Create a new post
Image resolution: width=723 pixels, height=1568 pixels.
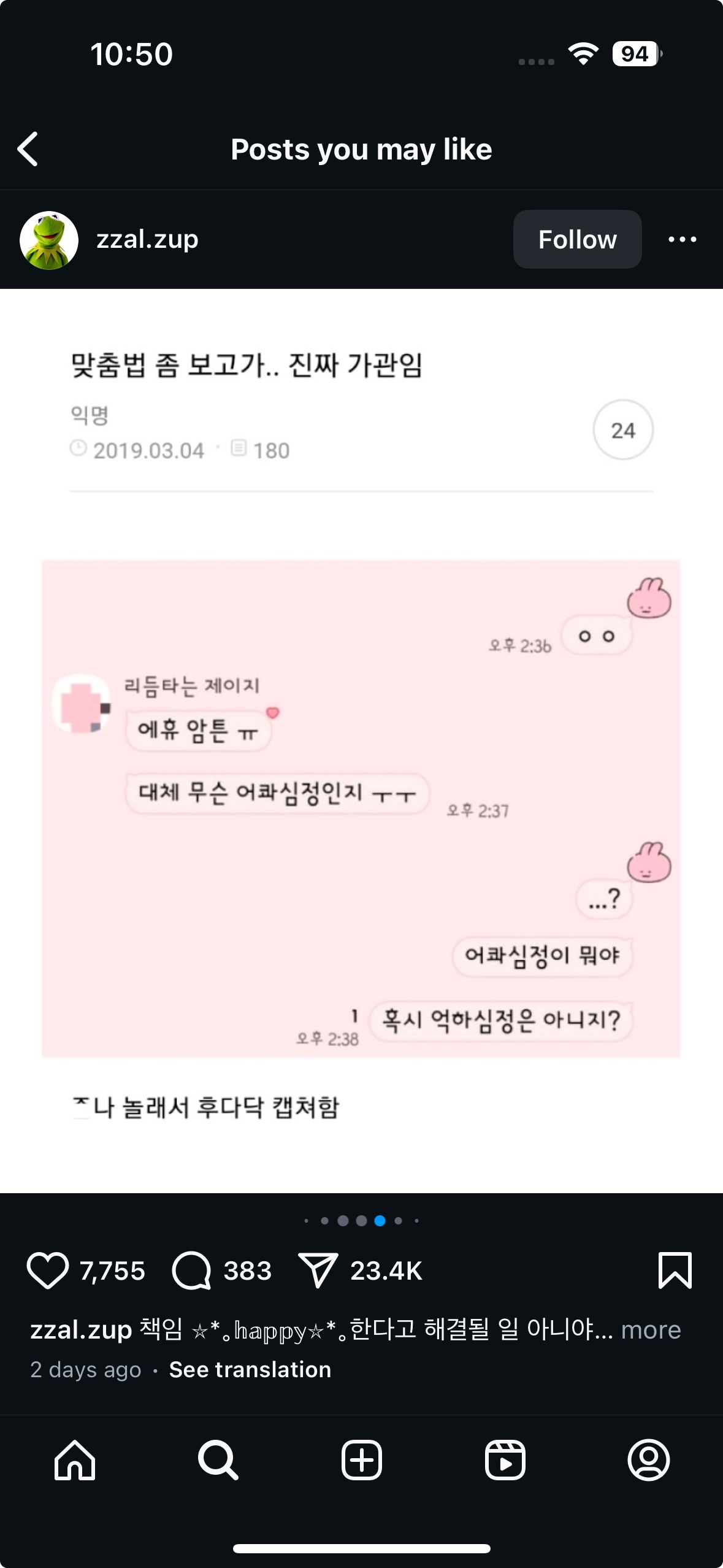(362, 1460)
